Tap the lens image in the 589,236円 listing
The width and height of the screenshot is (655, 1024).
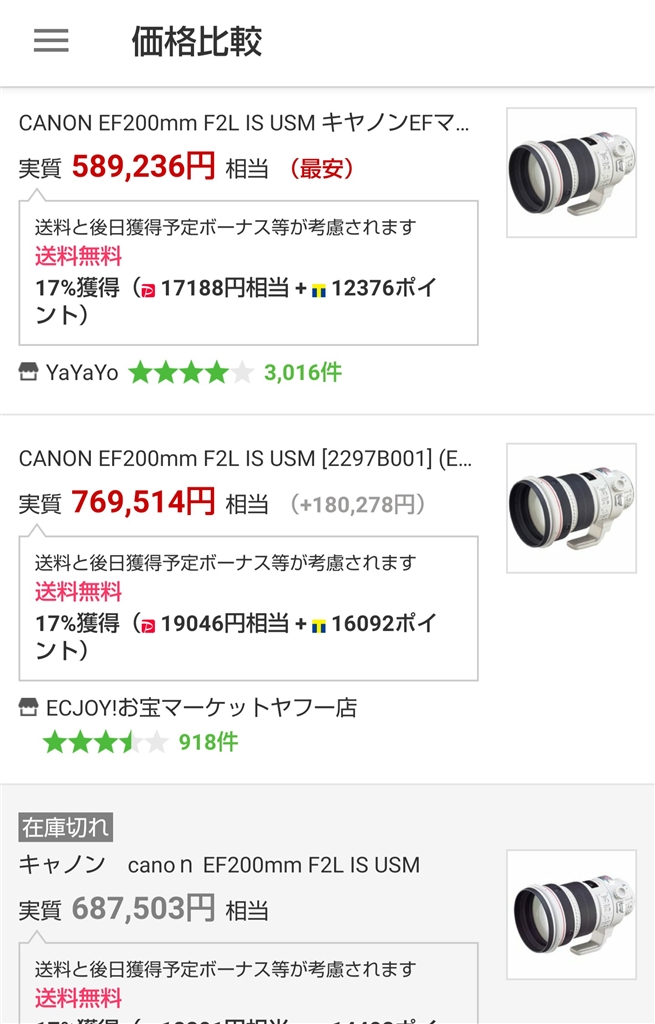[571, 172]
